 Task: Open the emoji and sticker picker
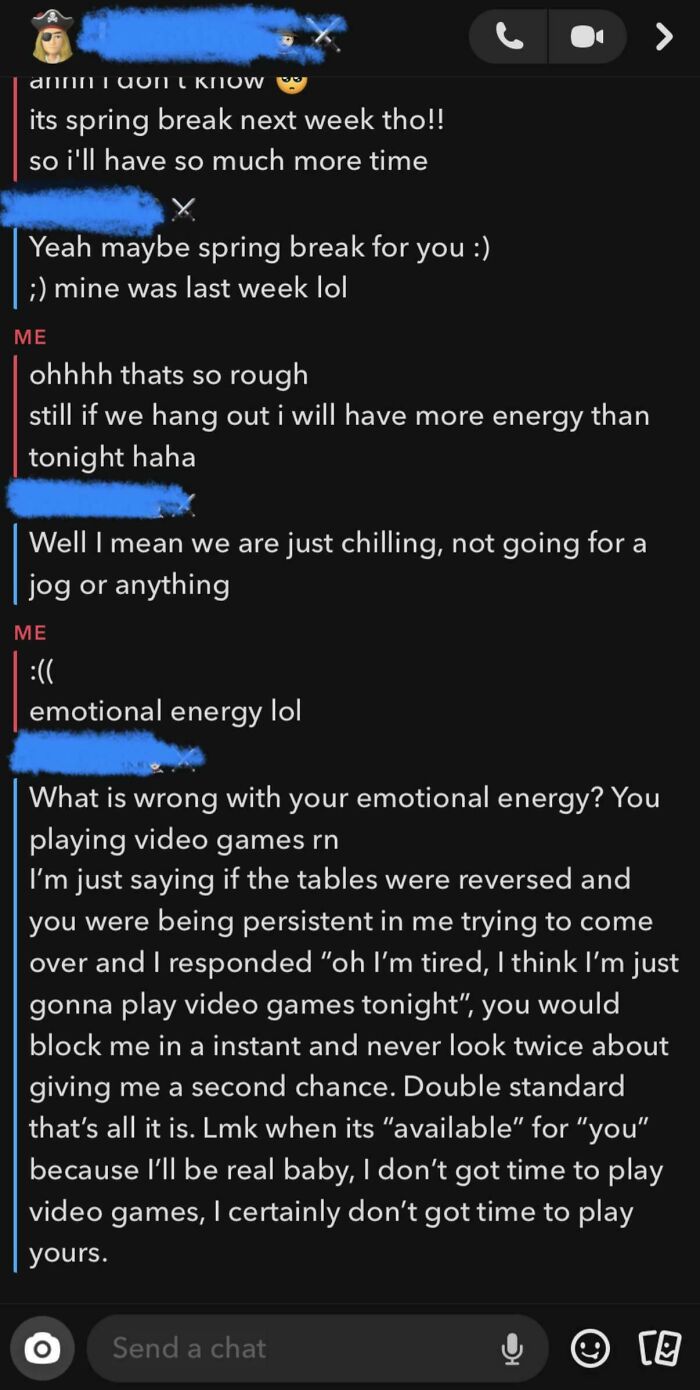click(x=590, y=1349)
